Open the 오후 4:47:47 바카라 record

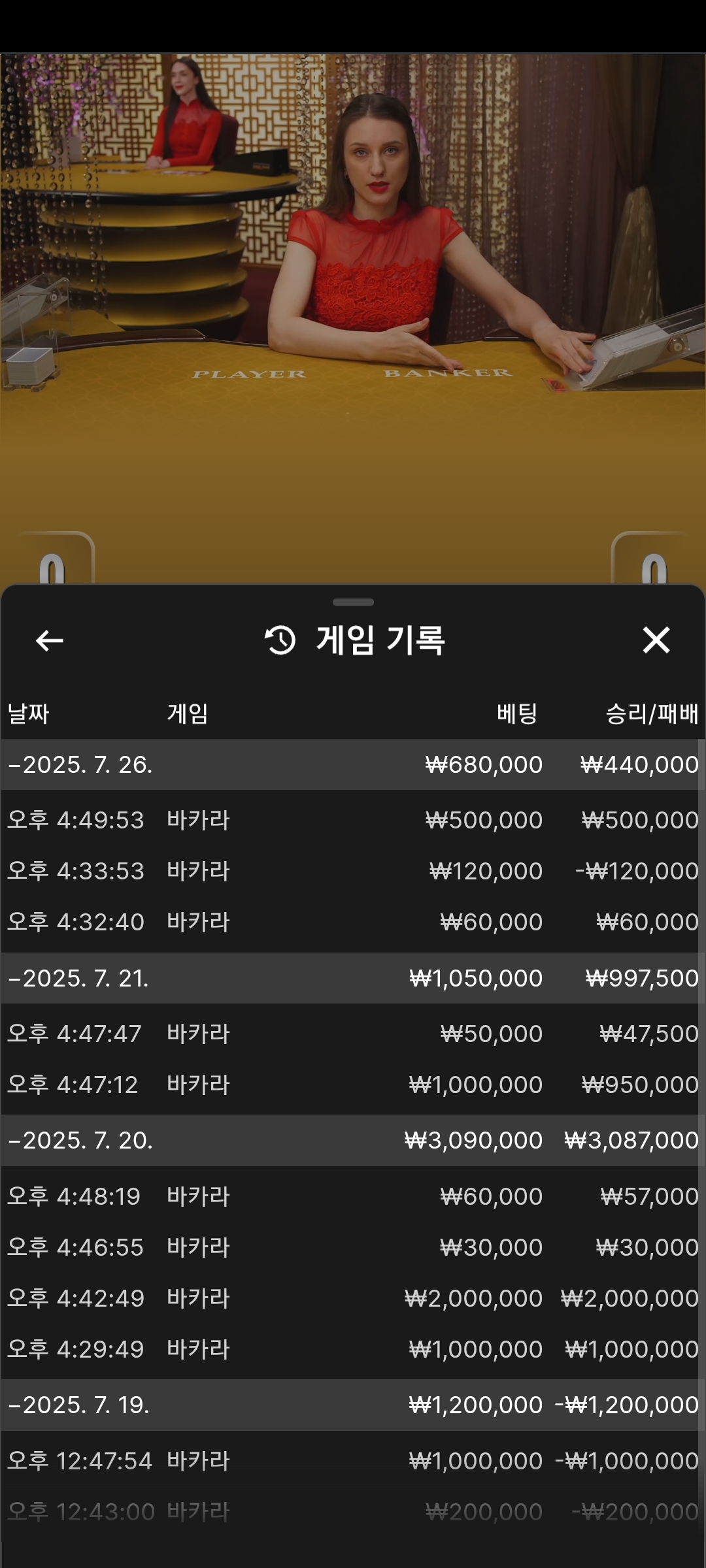pos(353,1034)
